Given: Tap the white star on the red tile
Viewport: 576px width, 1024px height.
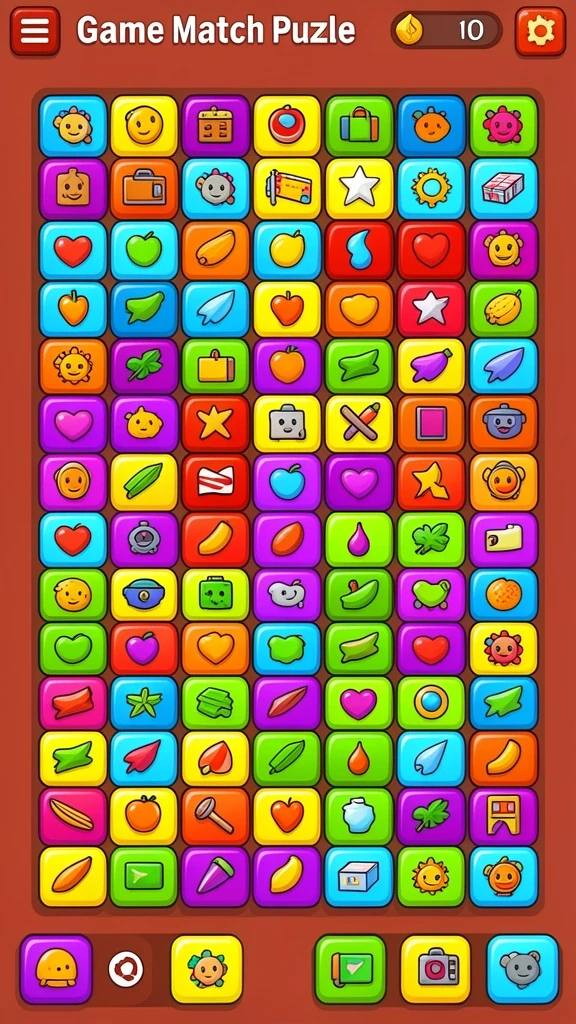Looking at the screenshot, I should [x=431, y=309].
